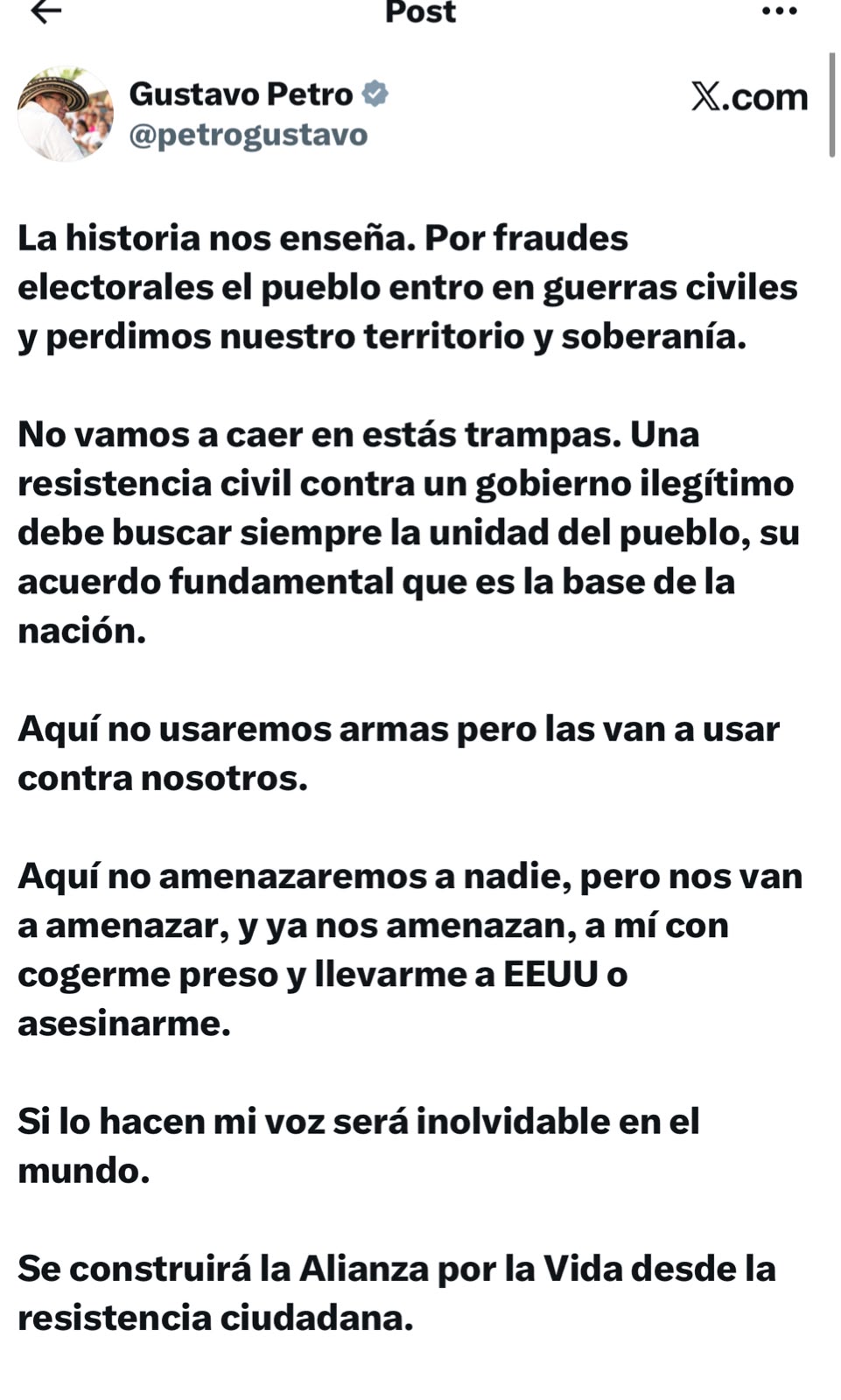
Task: Open the @petrogustavo profile handle
Action: 249,136
